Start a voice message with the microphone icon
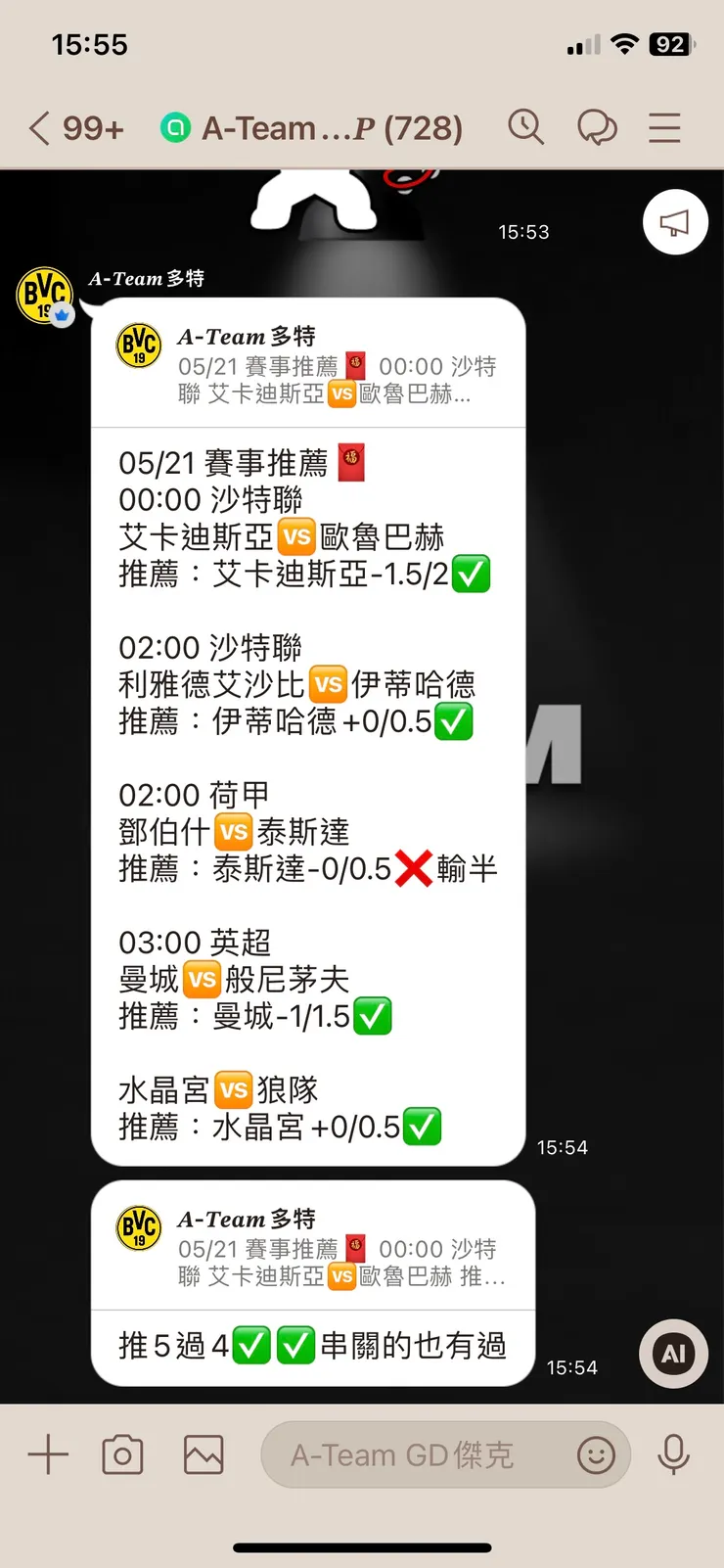724x1568 pixels. pyautogui.click(x=675, y=1454)
